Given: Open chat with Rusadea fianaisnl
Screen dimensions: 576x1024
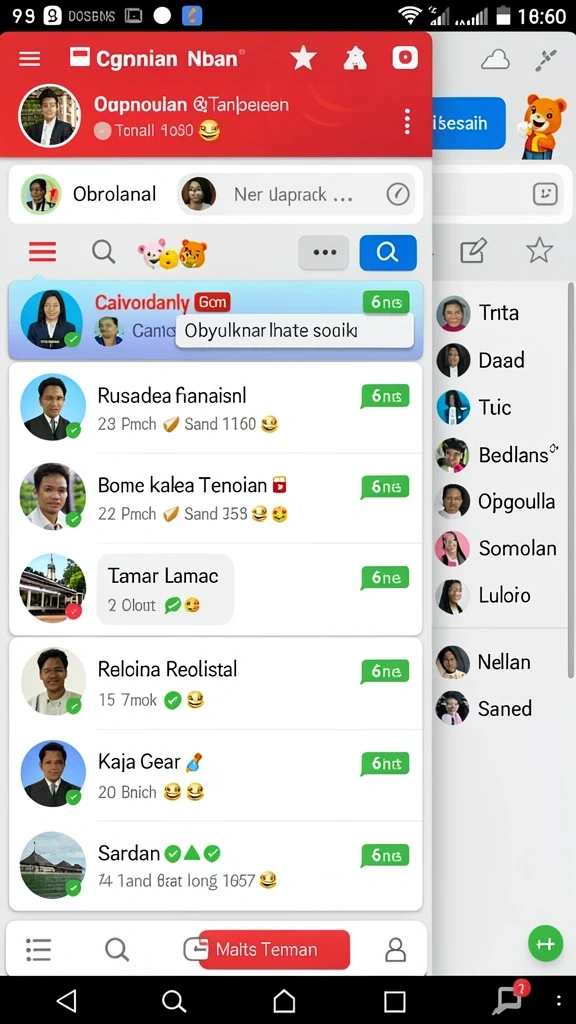Looking at the screenshot, I should (x=216, y=408).
